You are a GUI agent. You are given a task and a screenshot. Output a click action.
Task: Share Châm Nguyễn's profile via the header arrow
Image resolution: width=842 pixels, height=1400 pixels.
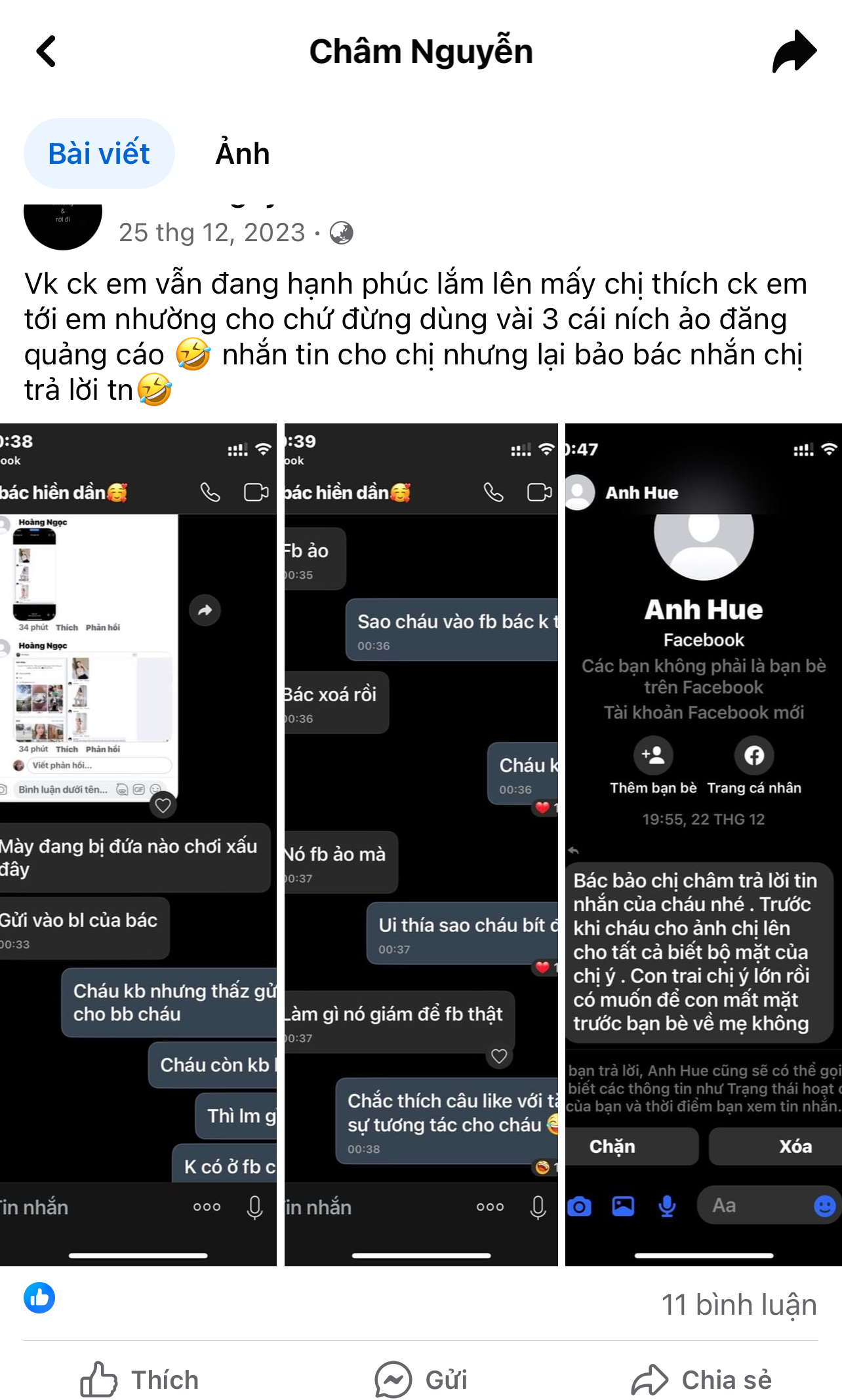pyautogui.click(x=793, y=51)
